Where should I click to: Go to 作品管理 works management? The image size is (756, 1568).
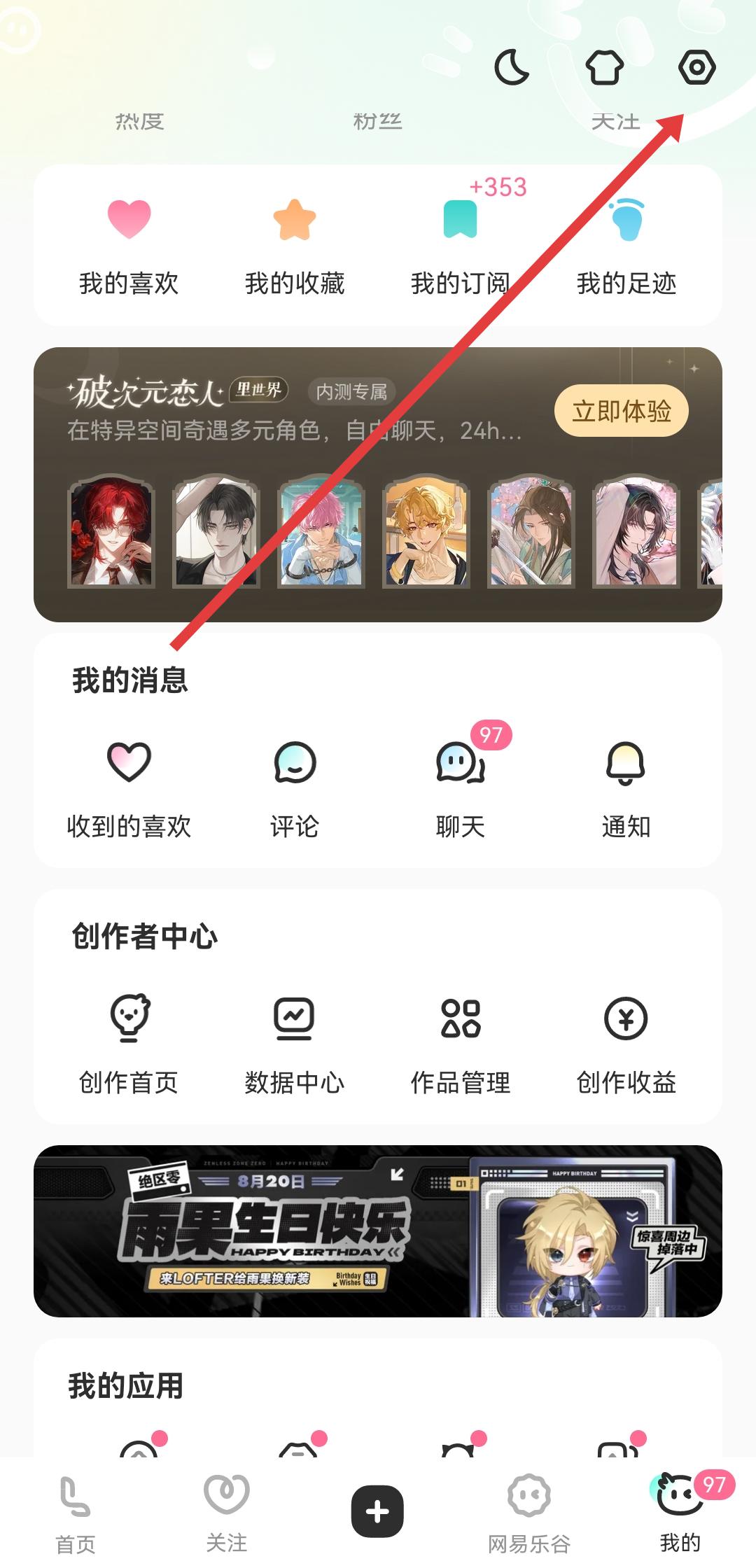click(x=460, y=1043)
